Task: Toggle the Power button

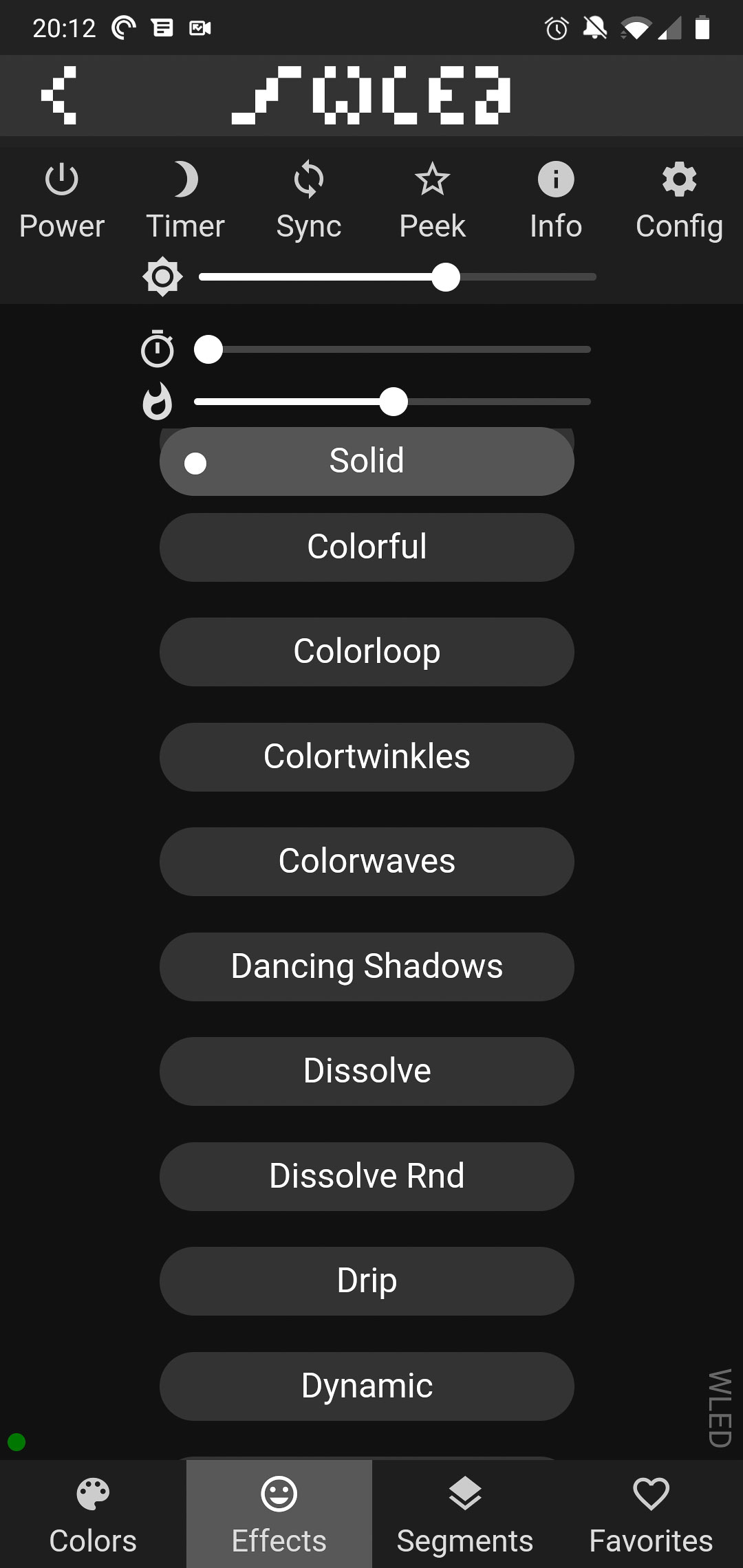Action: tap(62, 201)
